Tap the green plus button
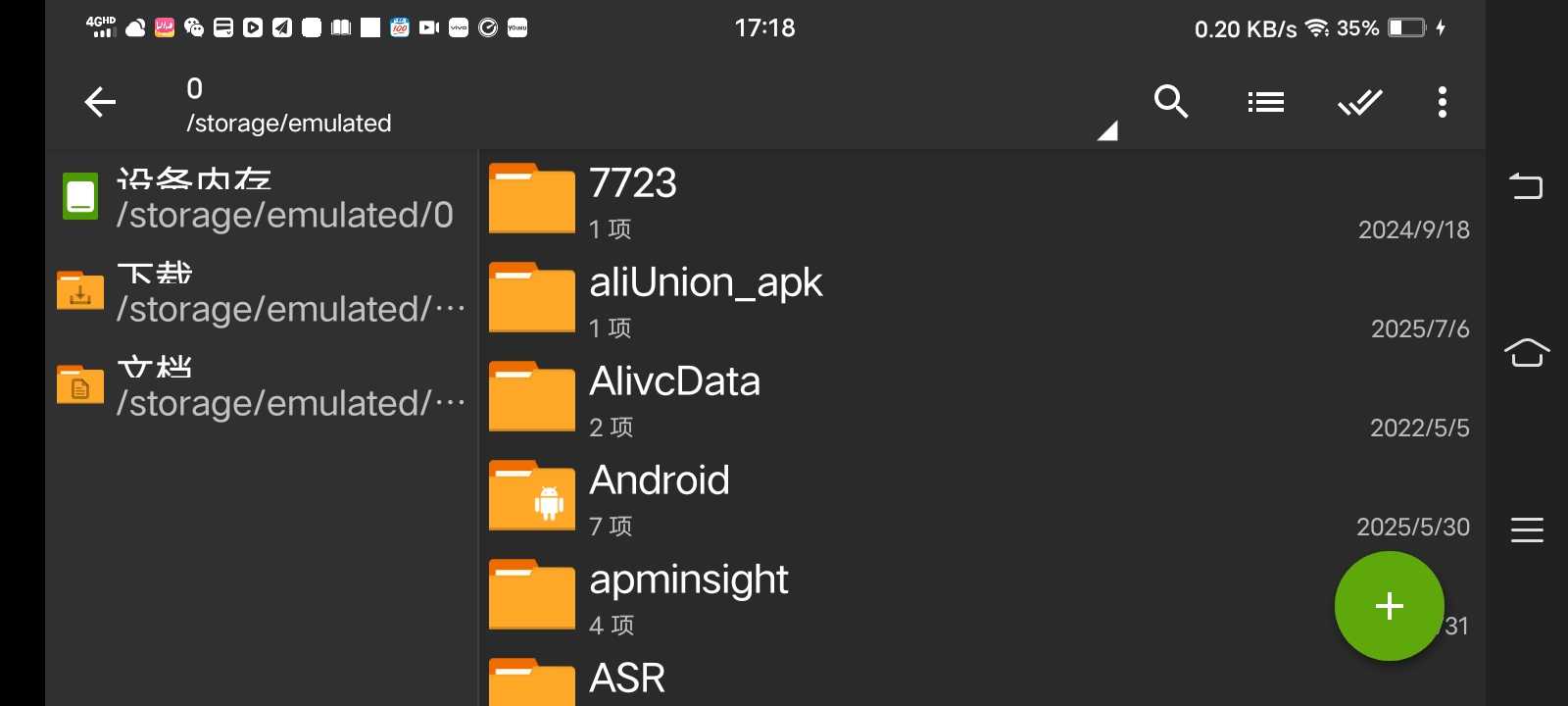 click(x=1389, y=606)
